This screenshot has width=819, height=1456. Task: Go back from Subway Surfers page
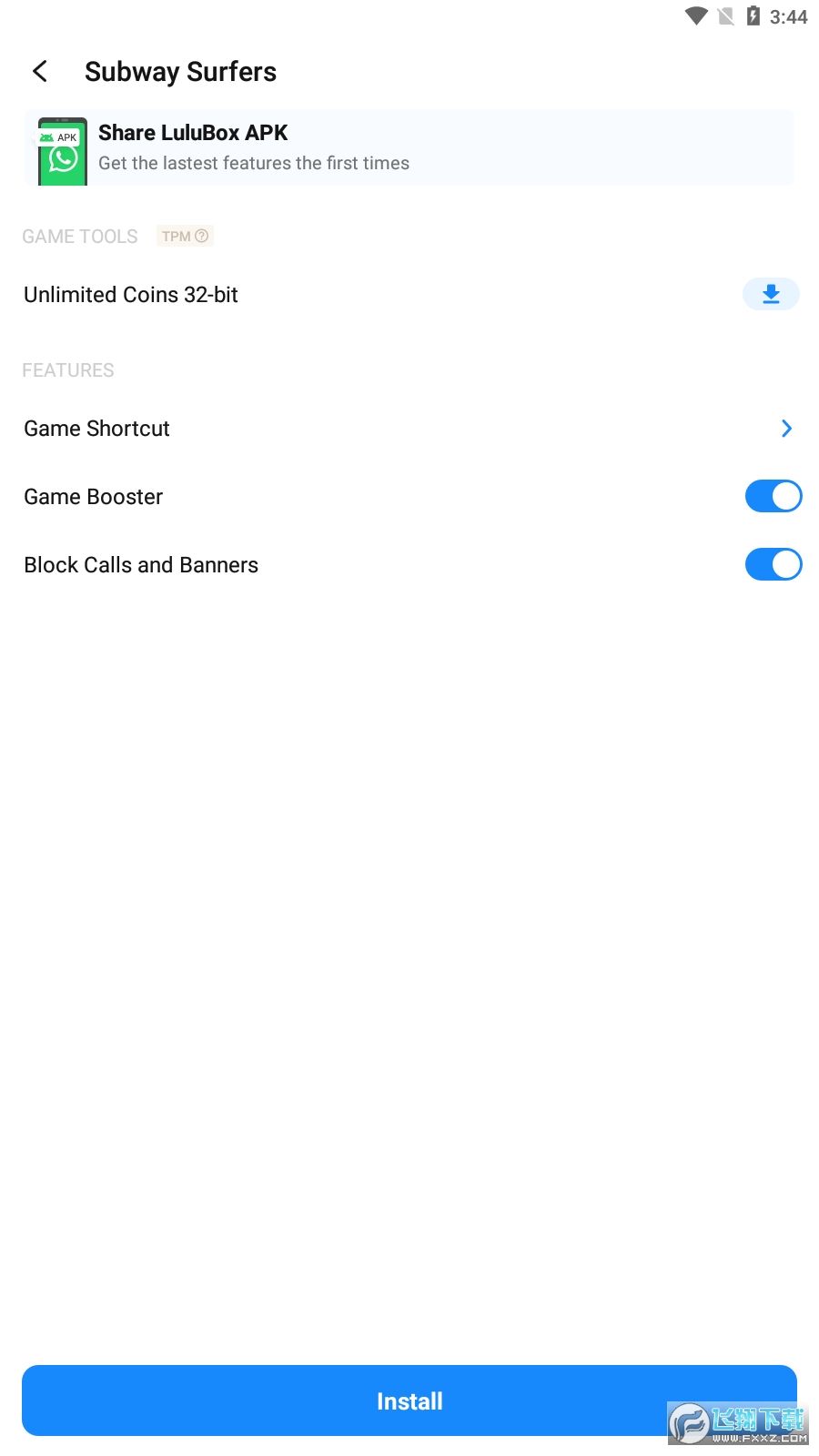click(x=40, y=71)
